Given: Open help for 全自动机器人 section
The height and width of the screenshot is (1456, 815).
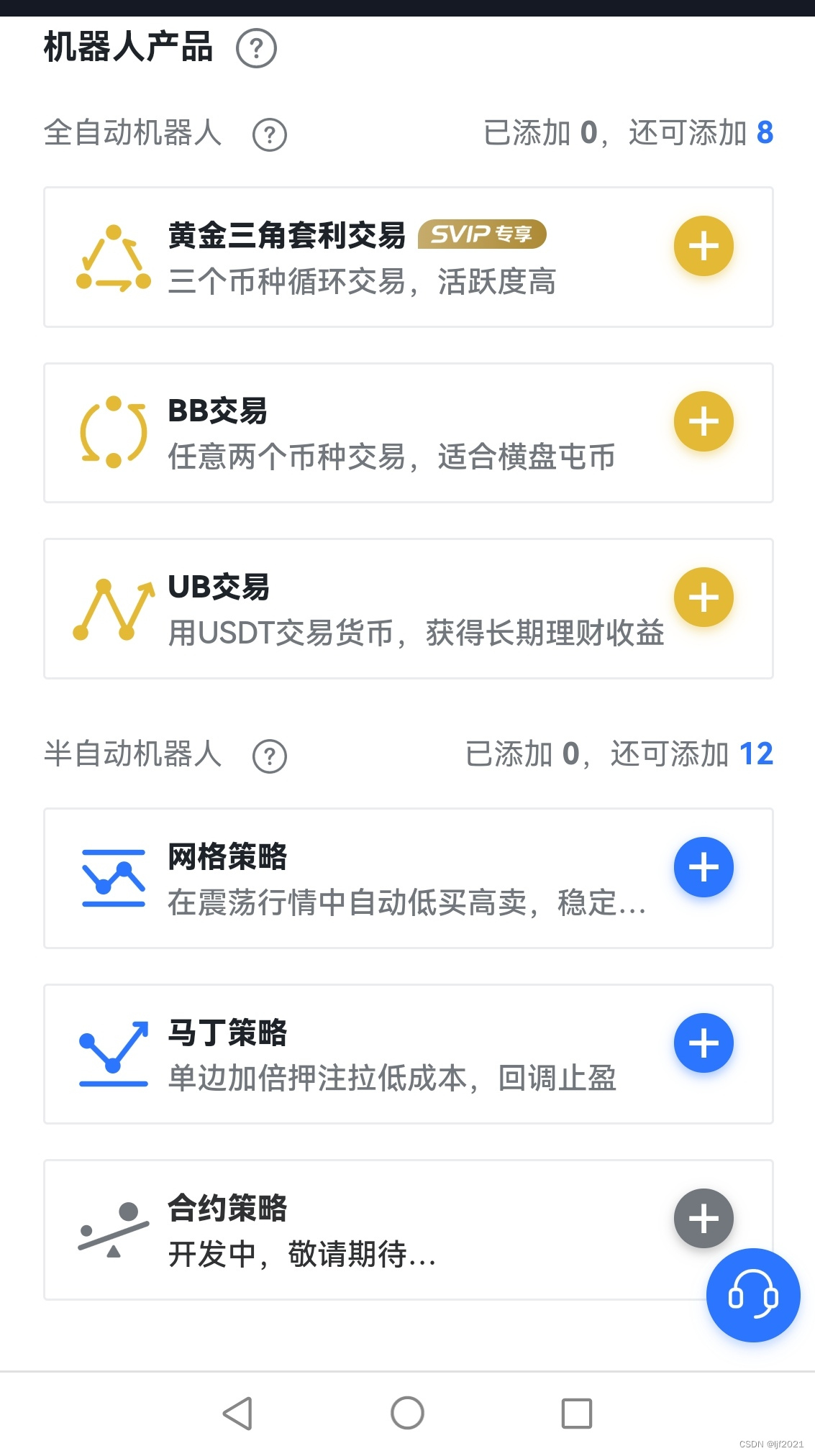Looking at the screenshot, I should tap(269, 134).
